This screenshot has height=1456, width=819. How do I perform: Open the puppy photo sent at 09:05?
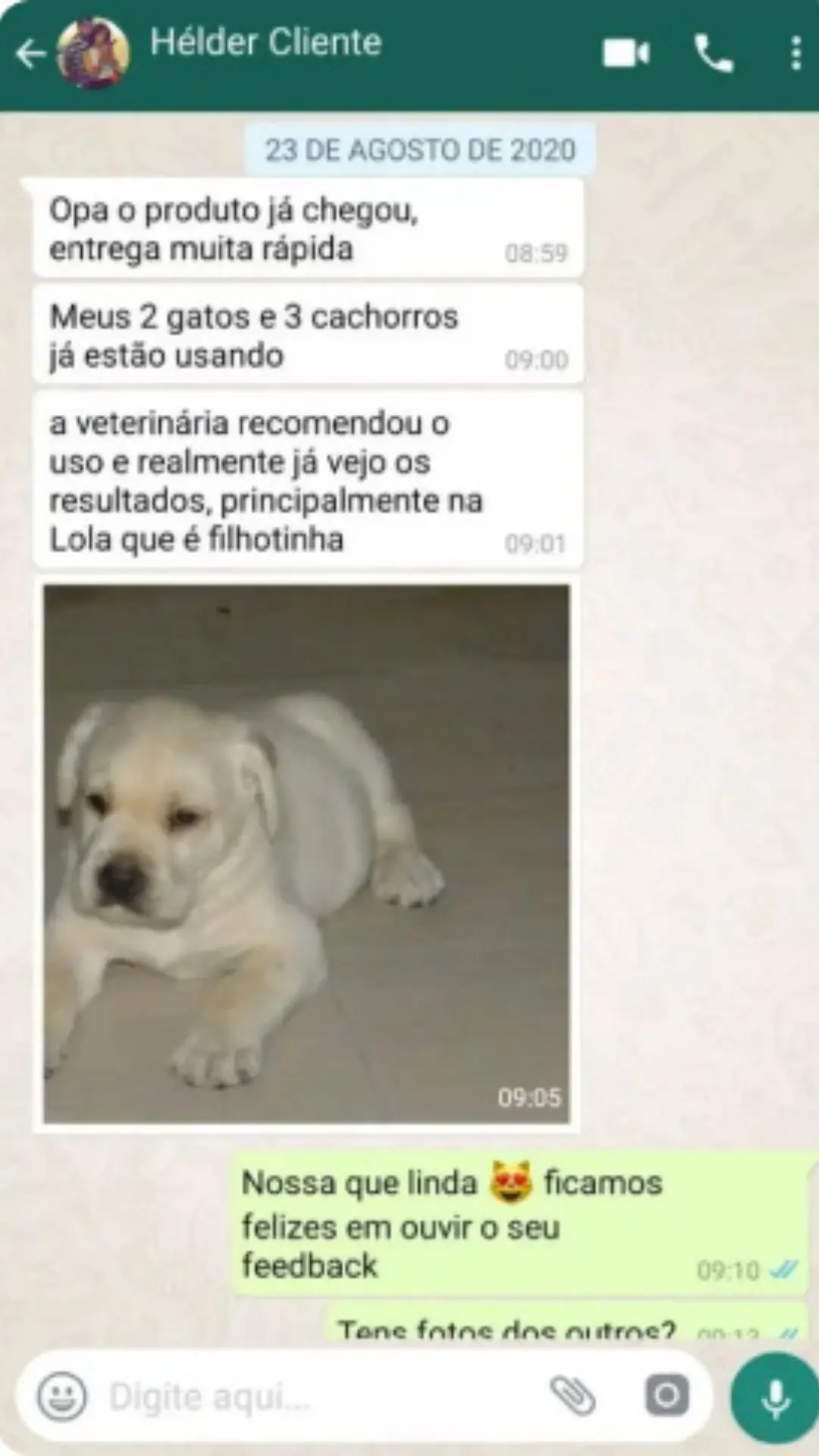pyautogui.click(x=306, y=853)
